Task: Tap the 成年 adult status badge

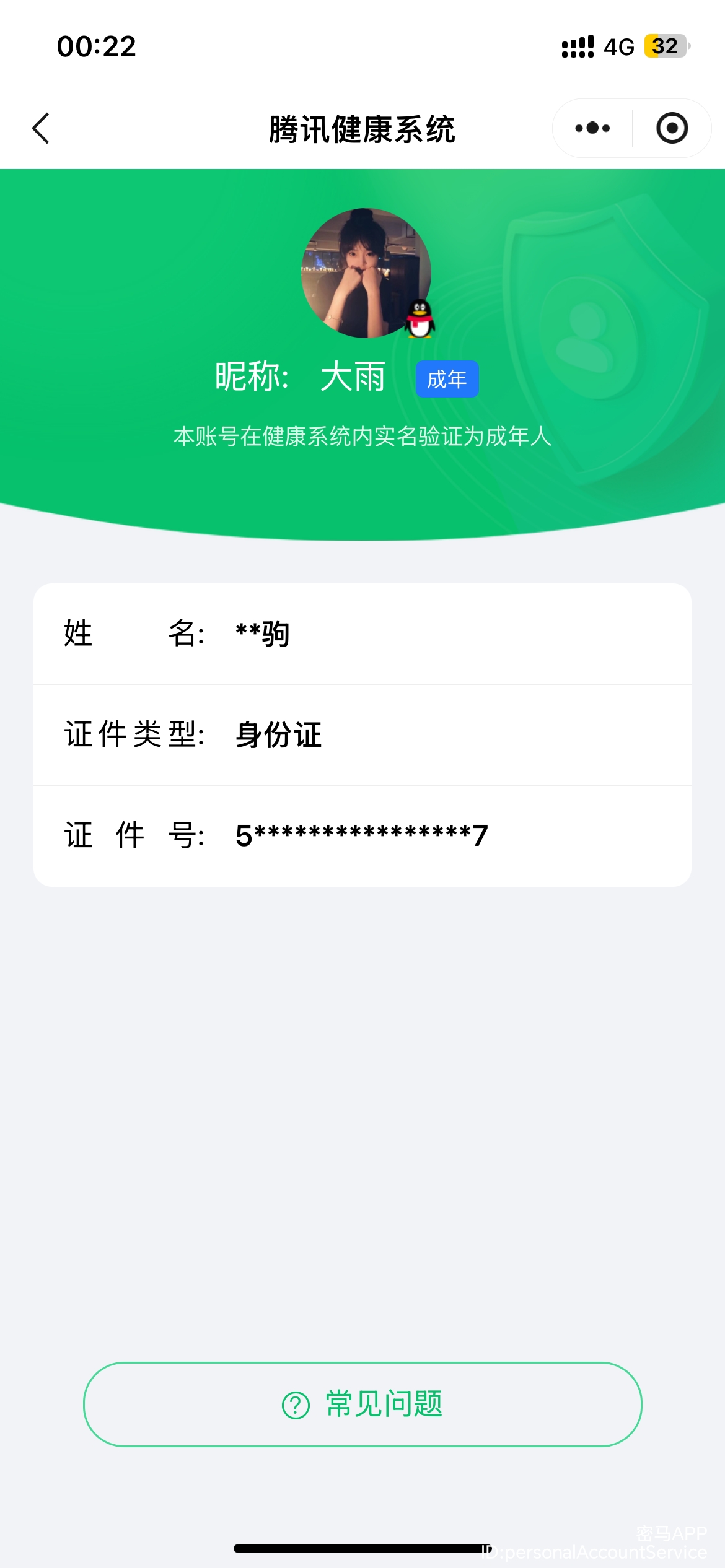Action: pos(447,378)
